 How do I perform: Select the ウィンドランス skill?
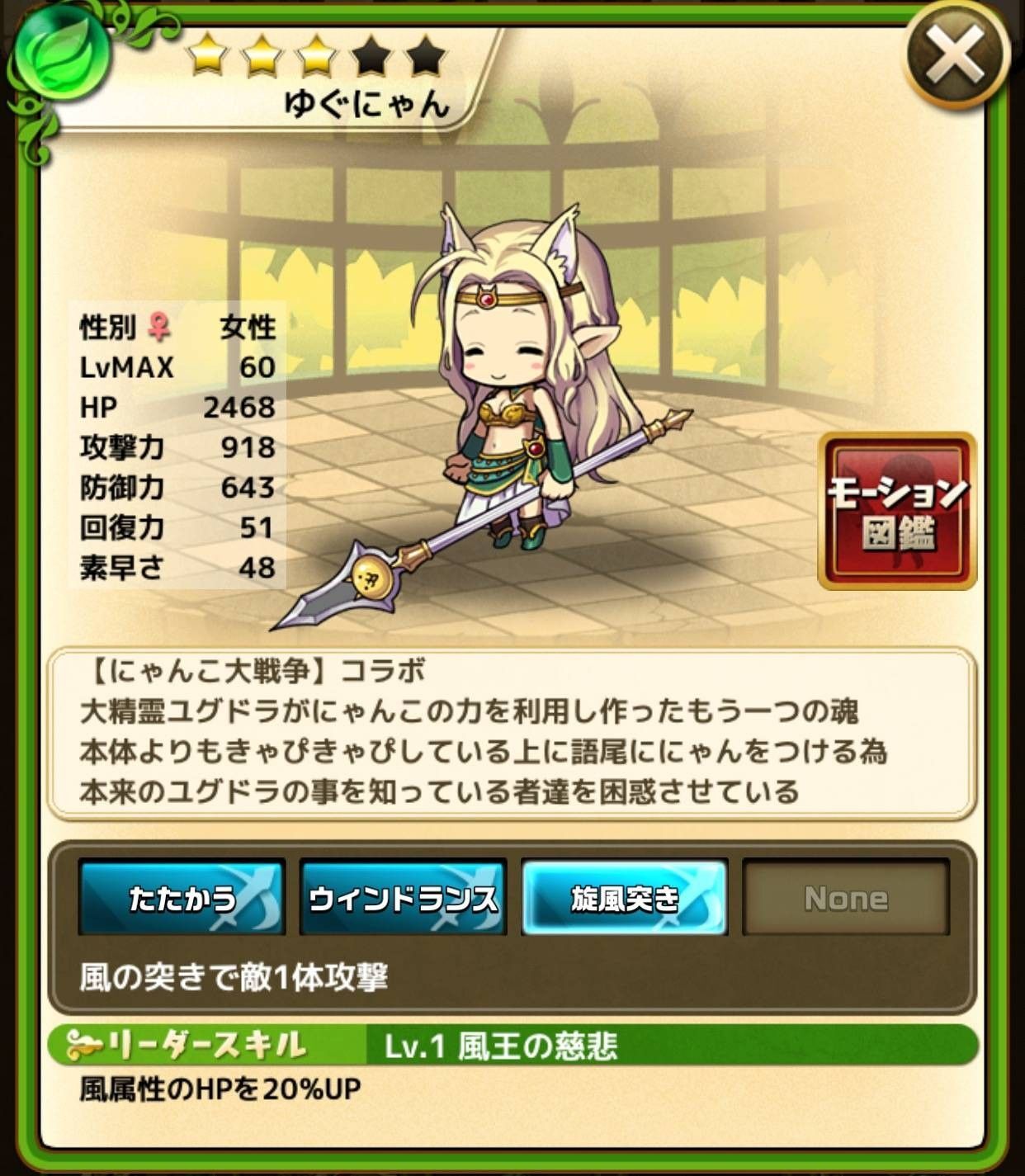pyautogui.click(x=403, y=897)
